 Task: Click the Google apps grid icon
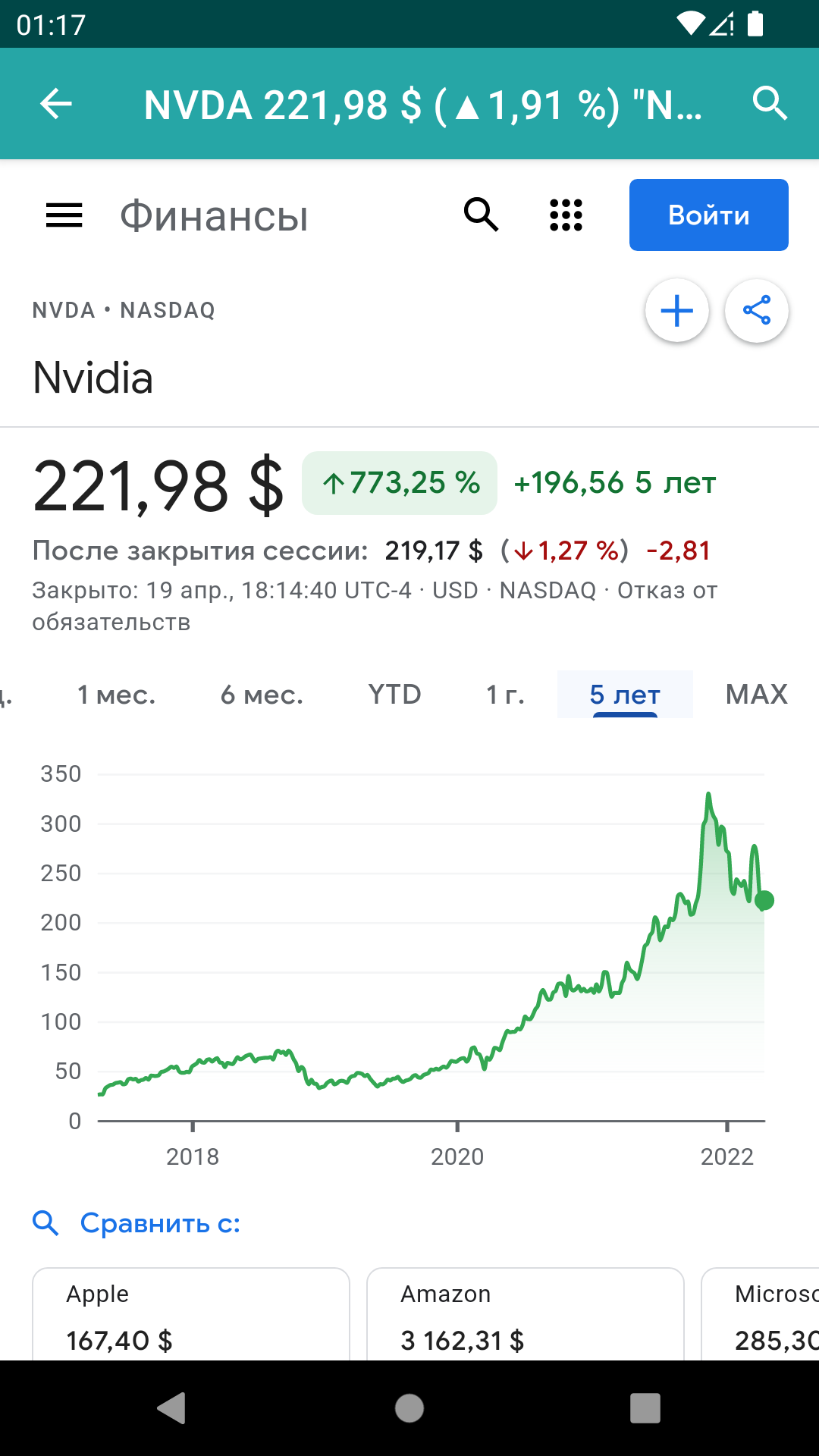(564, 215)
